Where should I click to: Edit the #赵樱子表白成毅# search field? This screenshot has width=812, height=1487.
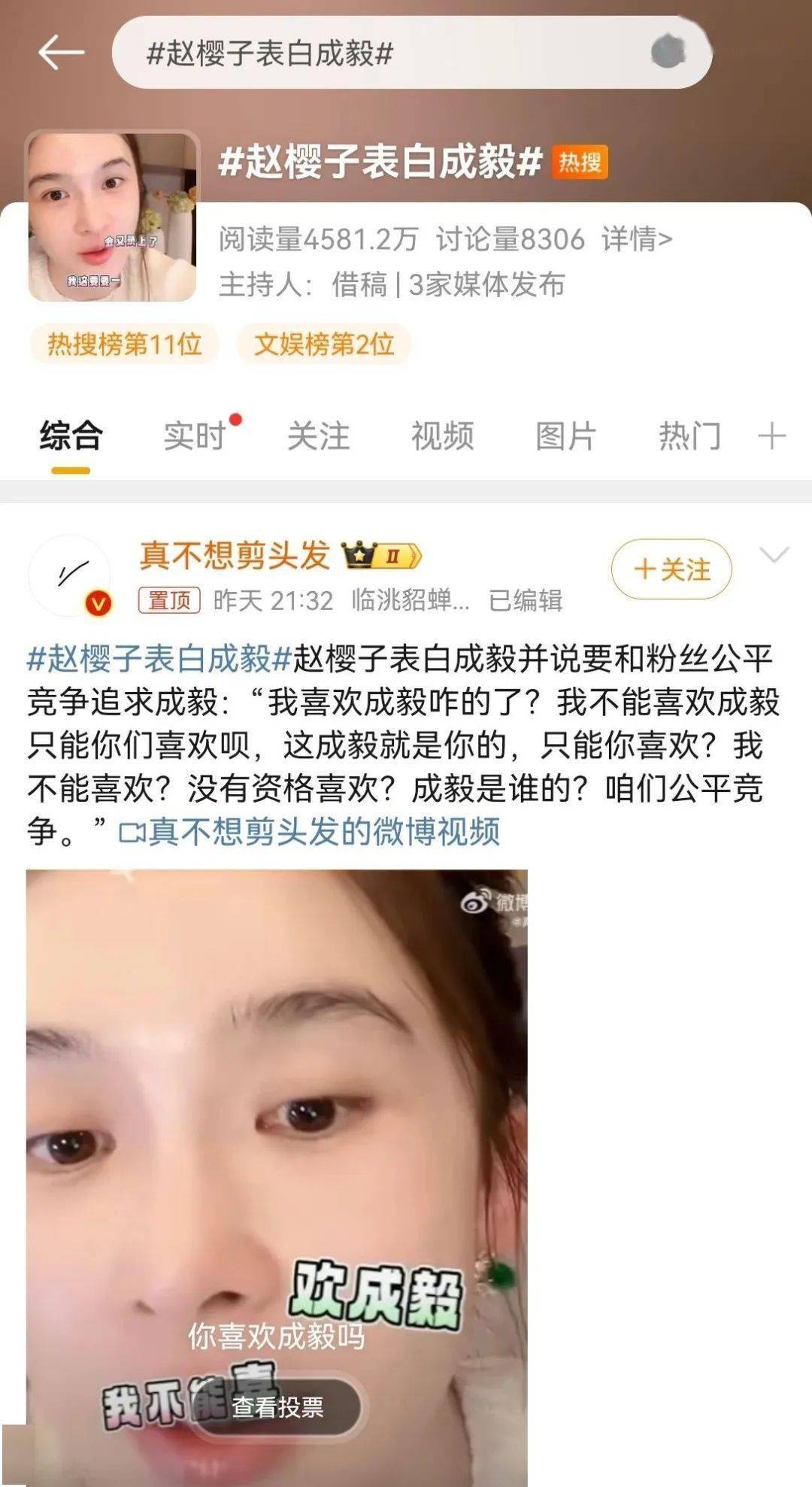376,53
